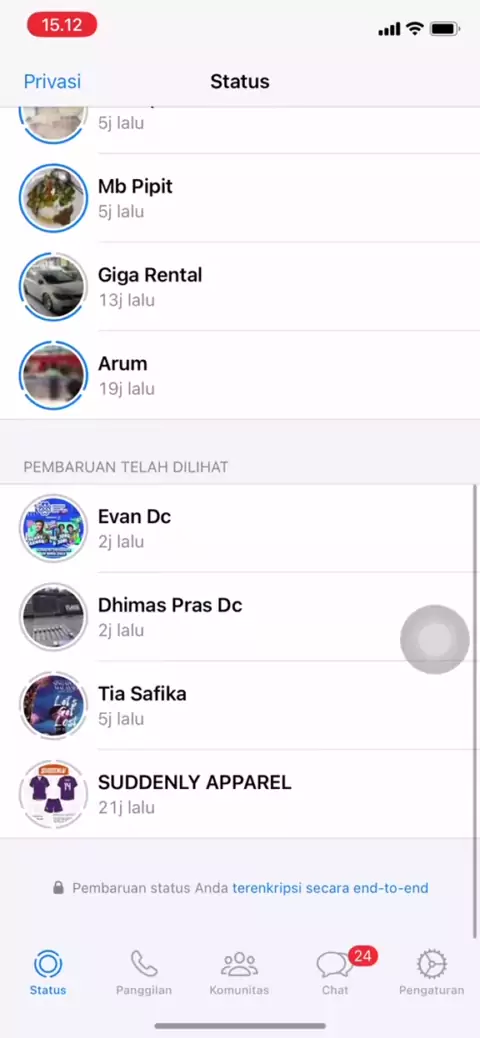Select the Status tab

pos(48,972)
